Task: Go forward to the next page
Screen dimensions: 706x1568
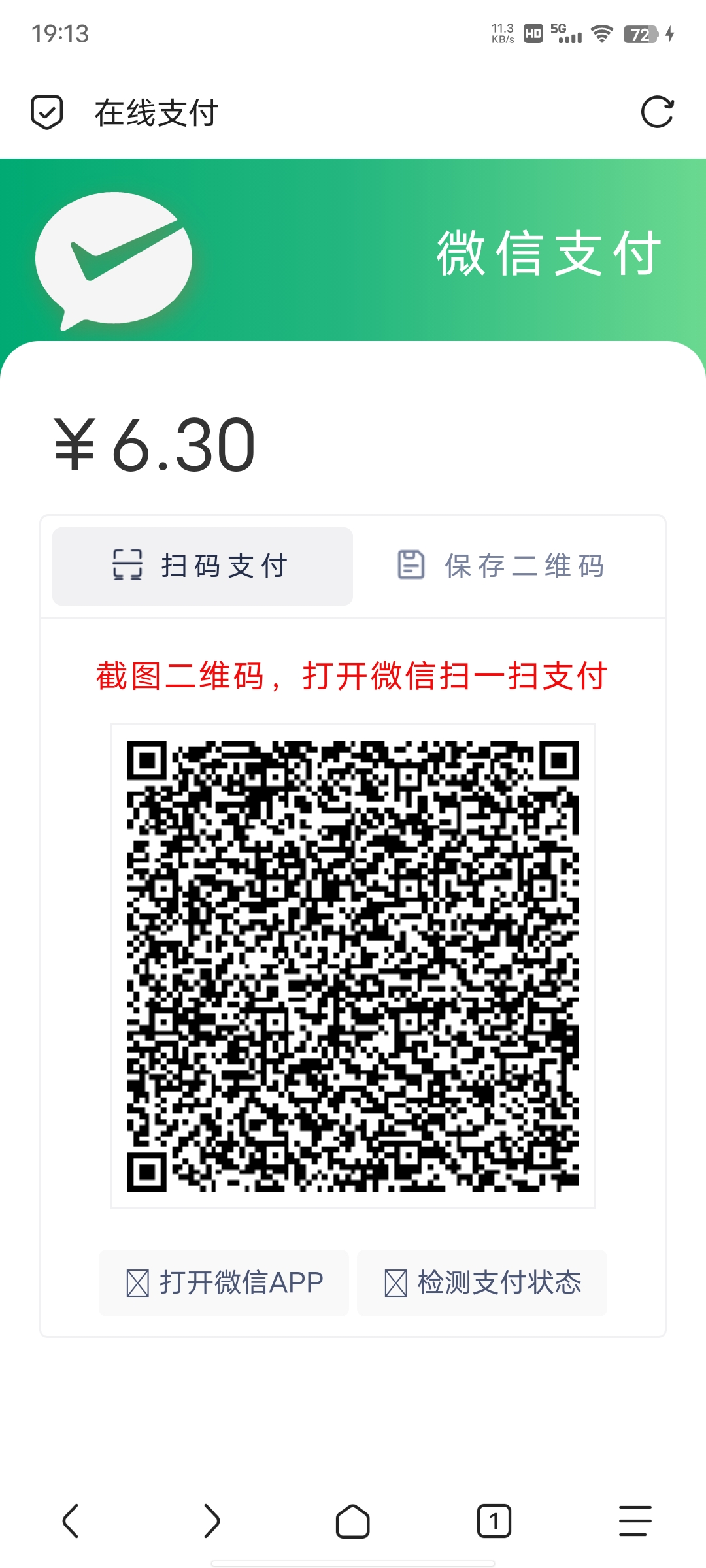Action: pos(212,1521)
